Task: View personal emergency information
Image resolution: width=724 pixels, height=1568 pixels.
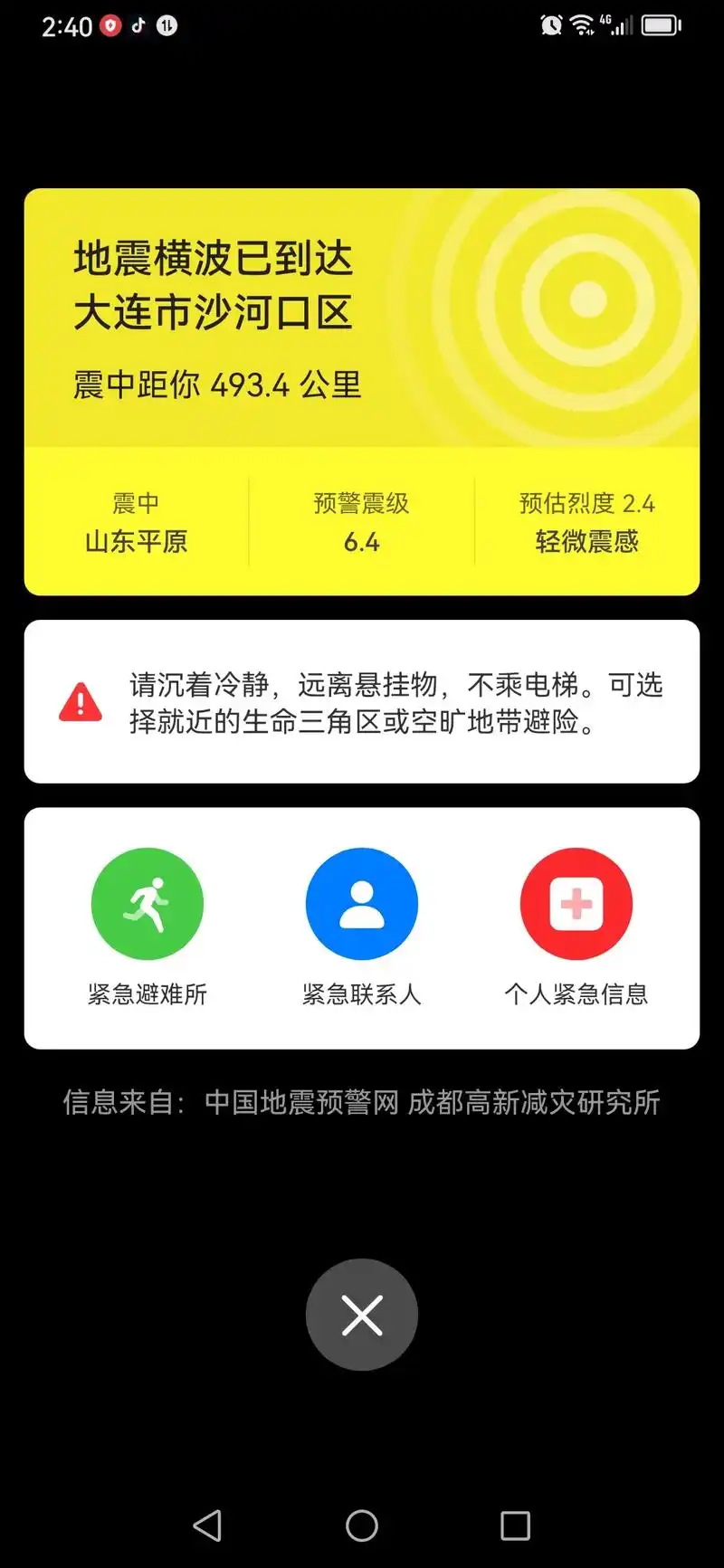Action: tap(576, 903)
